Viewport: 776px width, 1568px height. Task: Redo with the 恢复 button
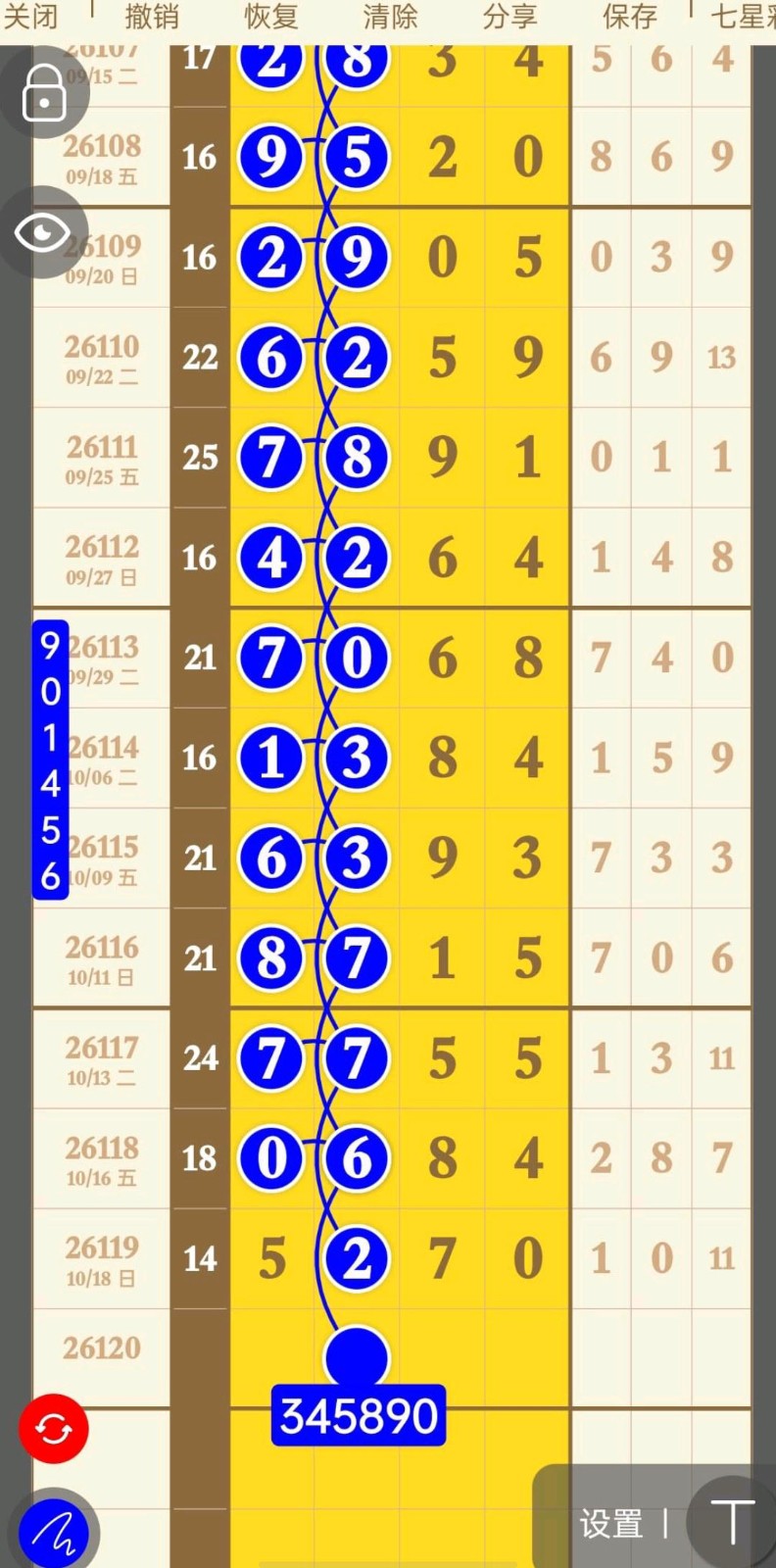pyautogui.click(x=271, y=17)
